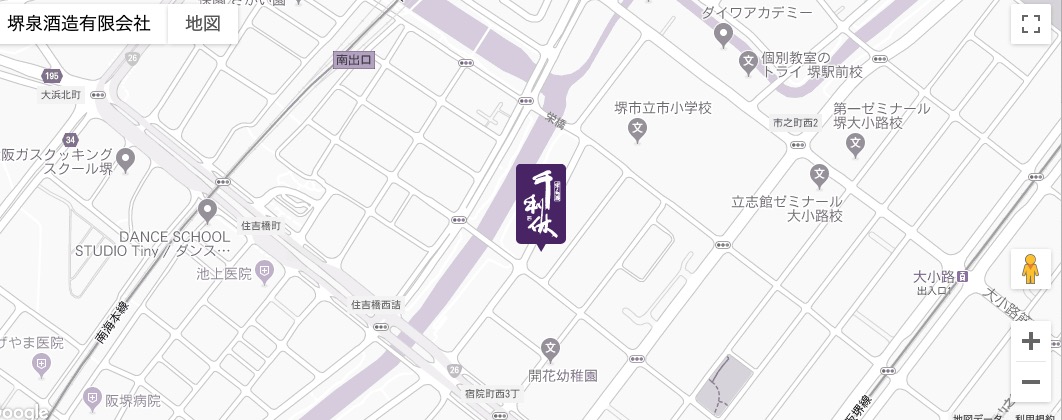1062x420 pixels.
Task: Select 池上医院 clinic marker
Action: (264, 271)
